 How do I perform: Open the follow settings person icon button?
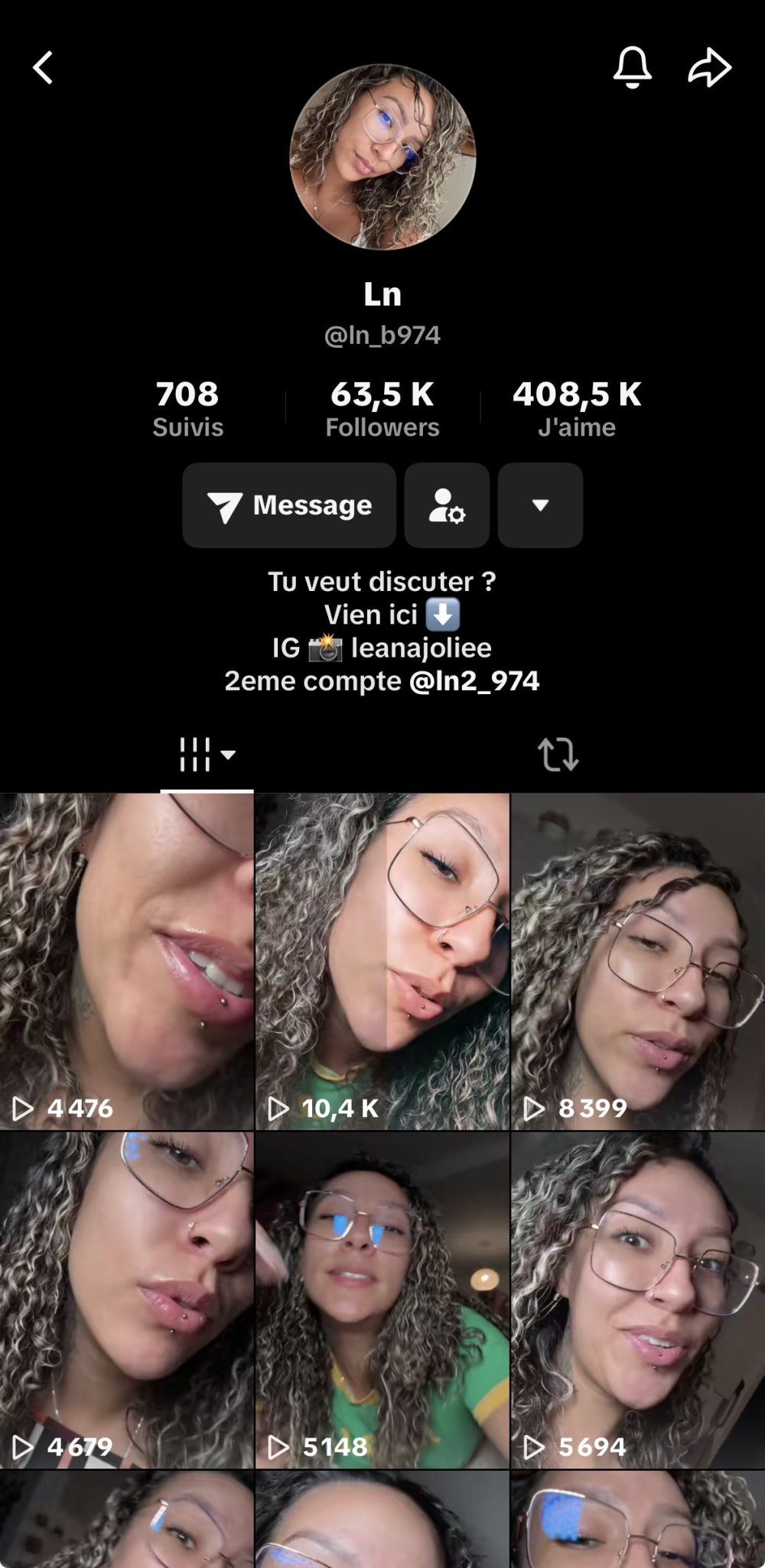[447, 505]
